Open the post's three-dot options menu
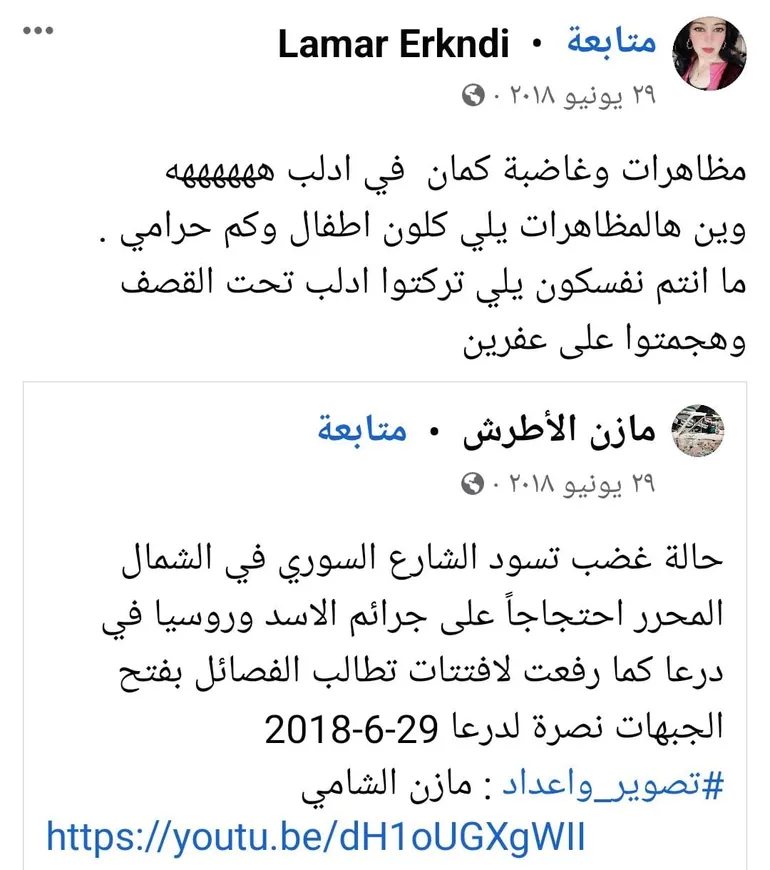 (38, 32)
